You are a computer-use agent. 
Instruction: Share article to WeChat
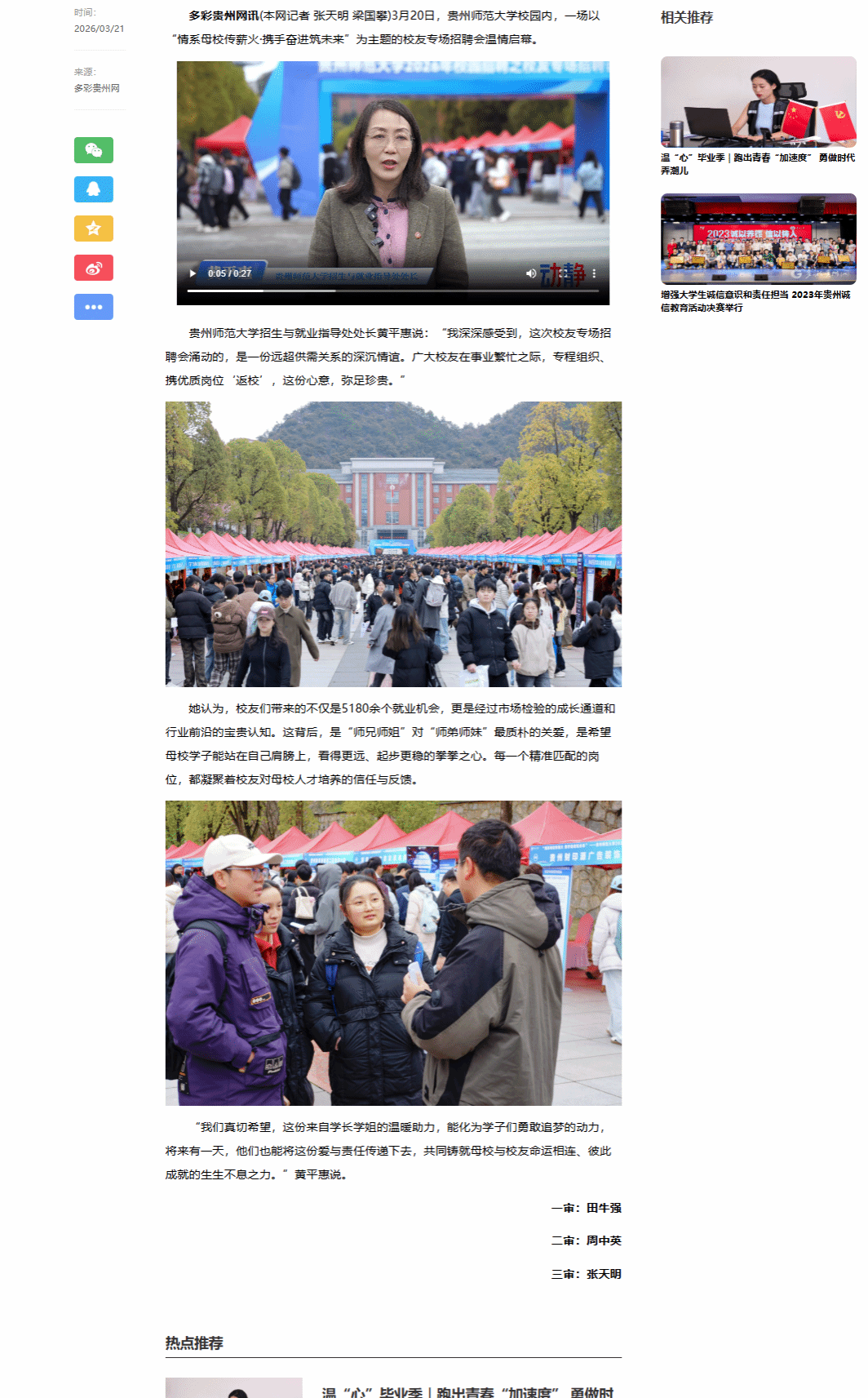(x=94, y=150)
